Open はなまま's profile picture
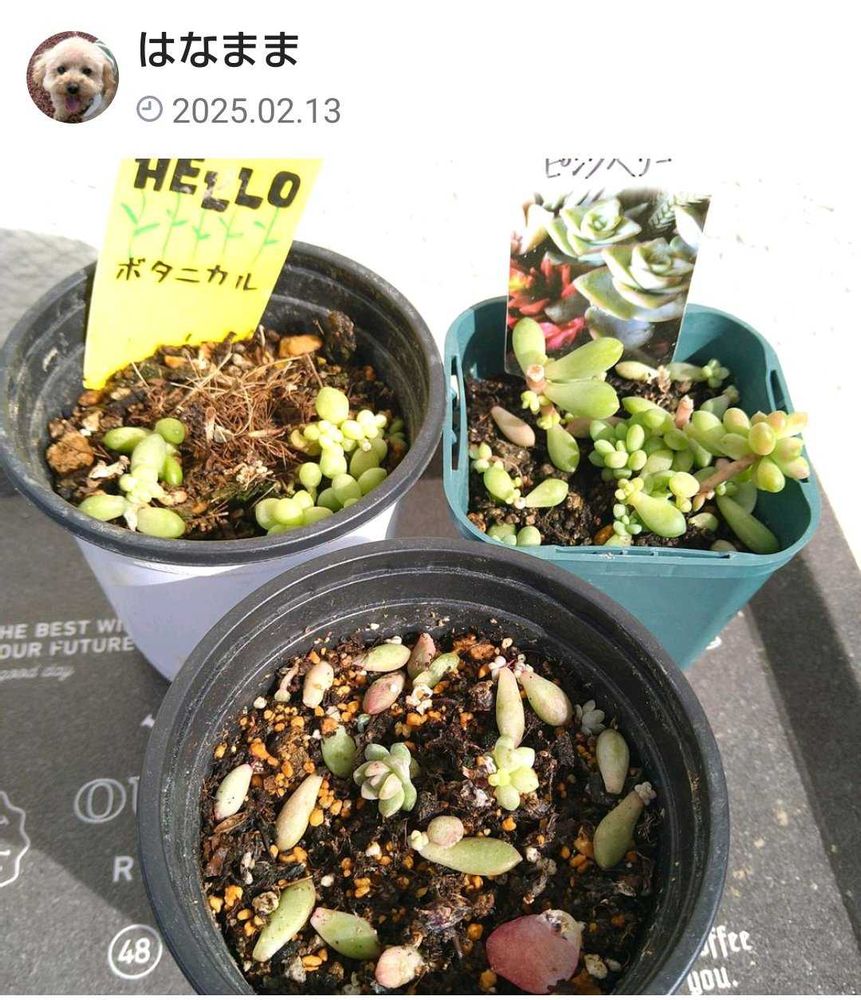861x1000 pixels. point(72,77)
